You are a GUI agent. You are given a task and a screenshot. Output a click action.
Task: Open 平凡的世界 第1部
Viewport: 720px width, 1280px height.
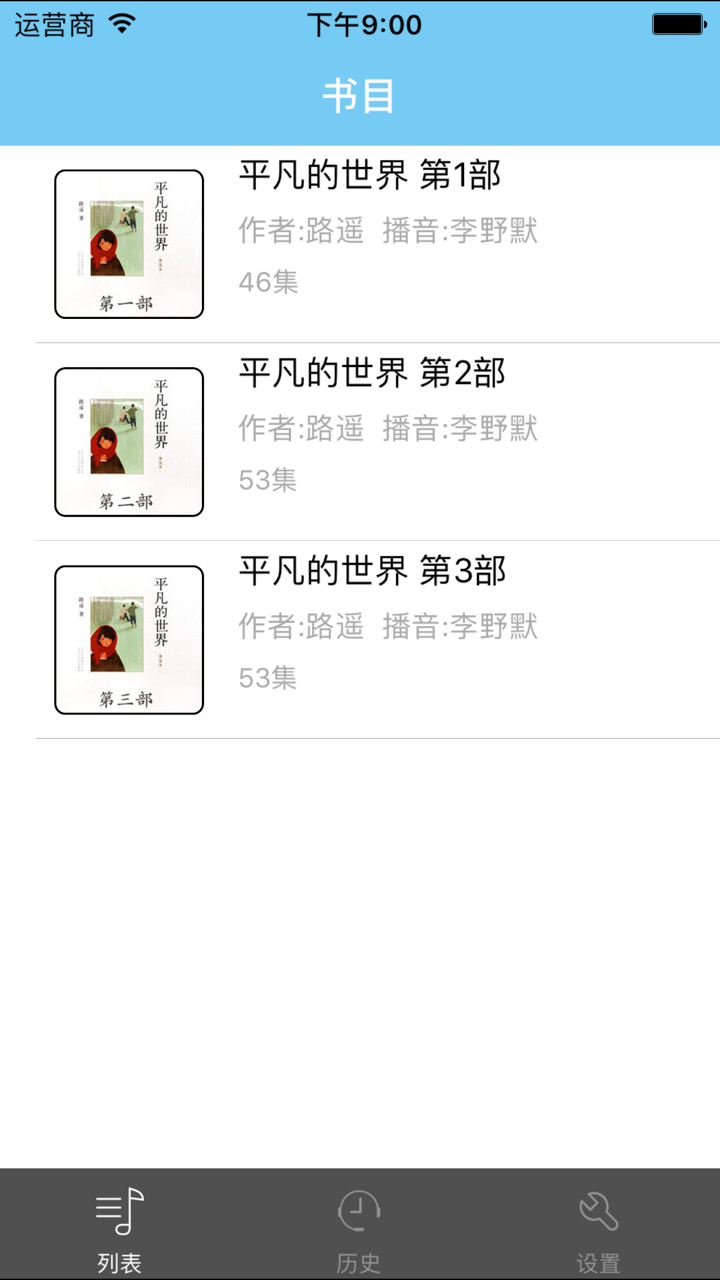coord(370,175)
